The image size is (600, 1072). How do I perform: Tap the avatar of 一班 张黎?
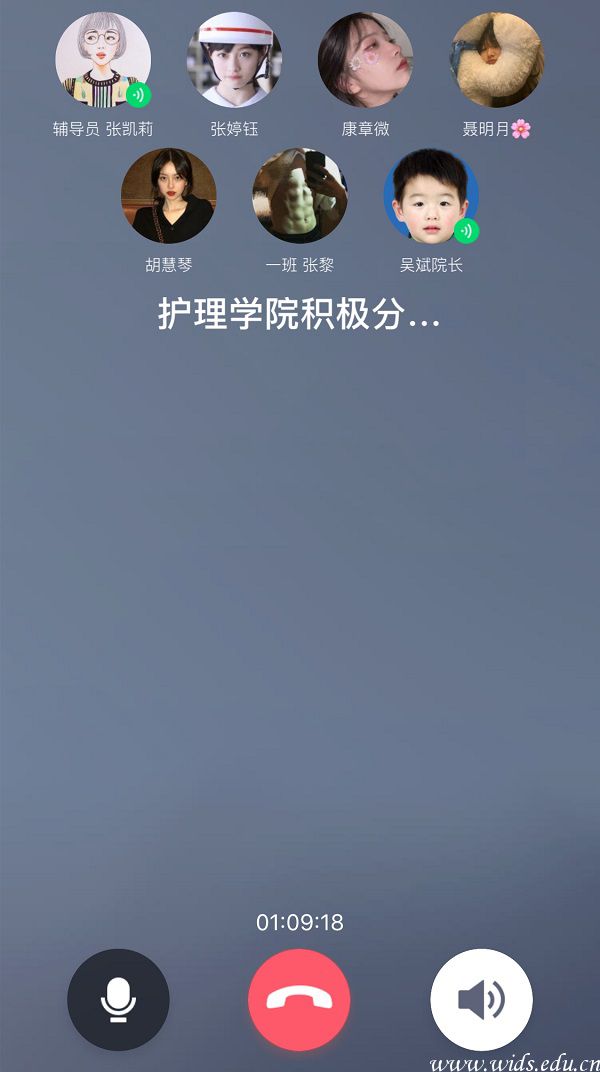(x=300, y=196)
